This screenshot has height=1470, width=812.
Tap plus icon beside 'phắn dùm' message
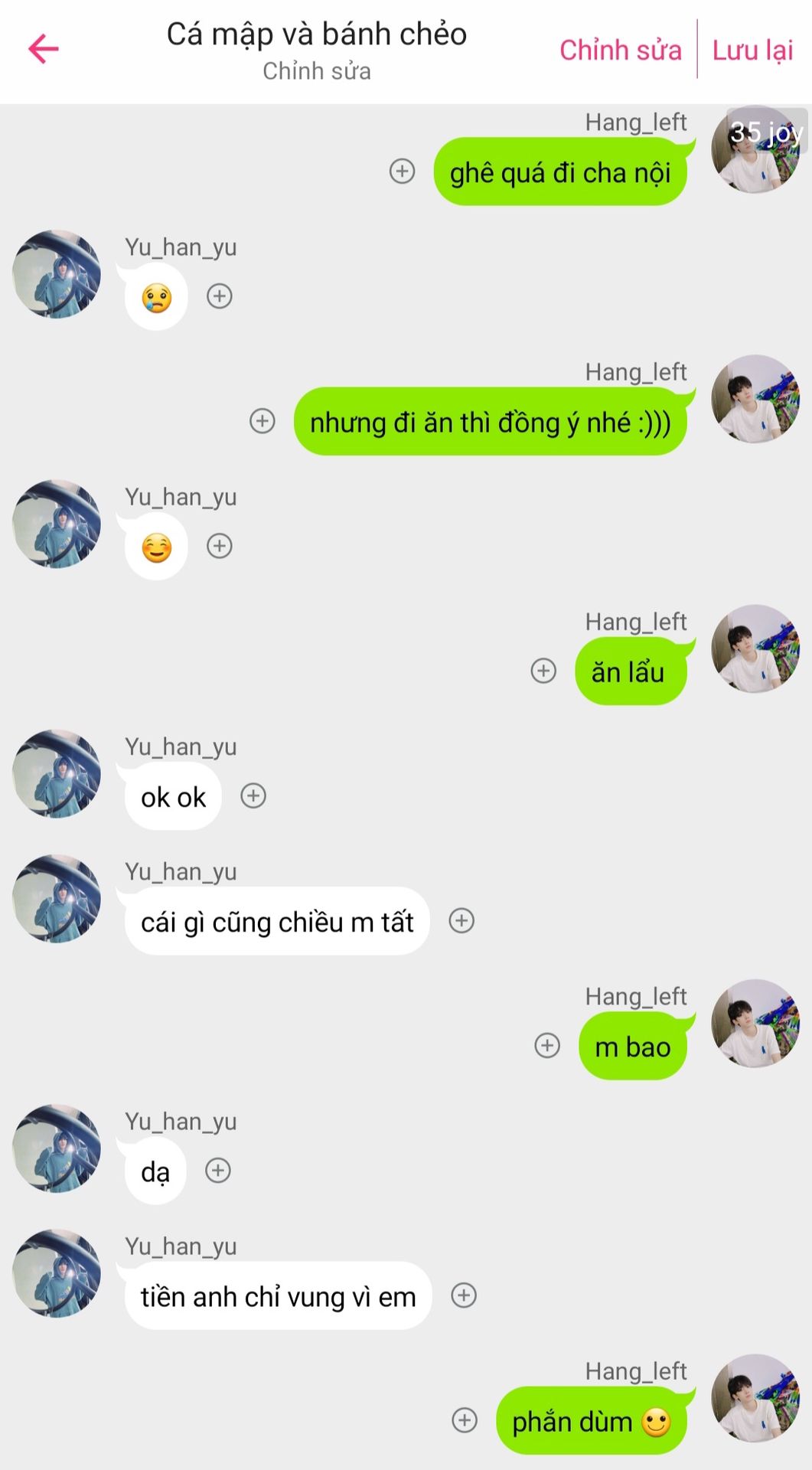point(465,1419)
